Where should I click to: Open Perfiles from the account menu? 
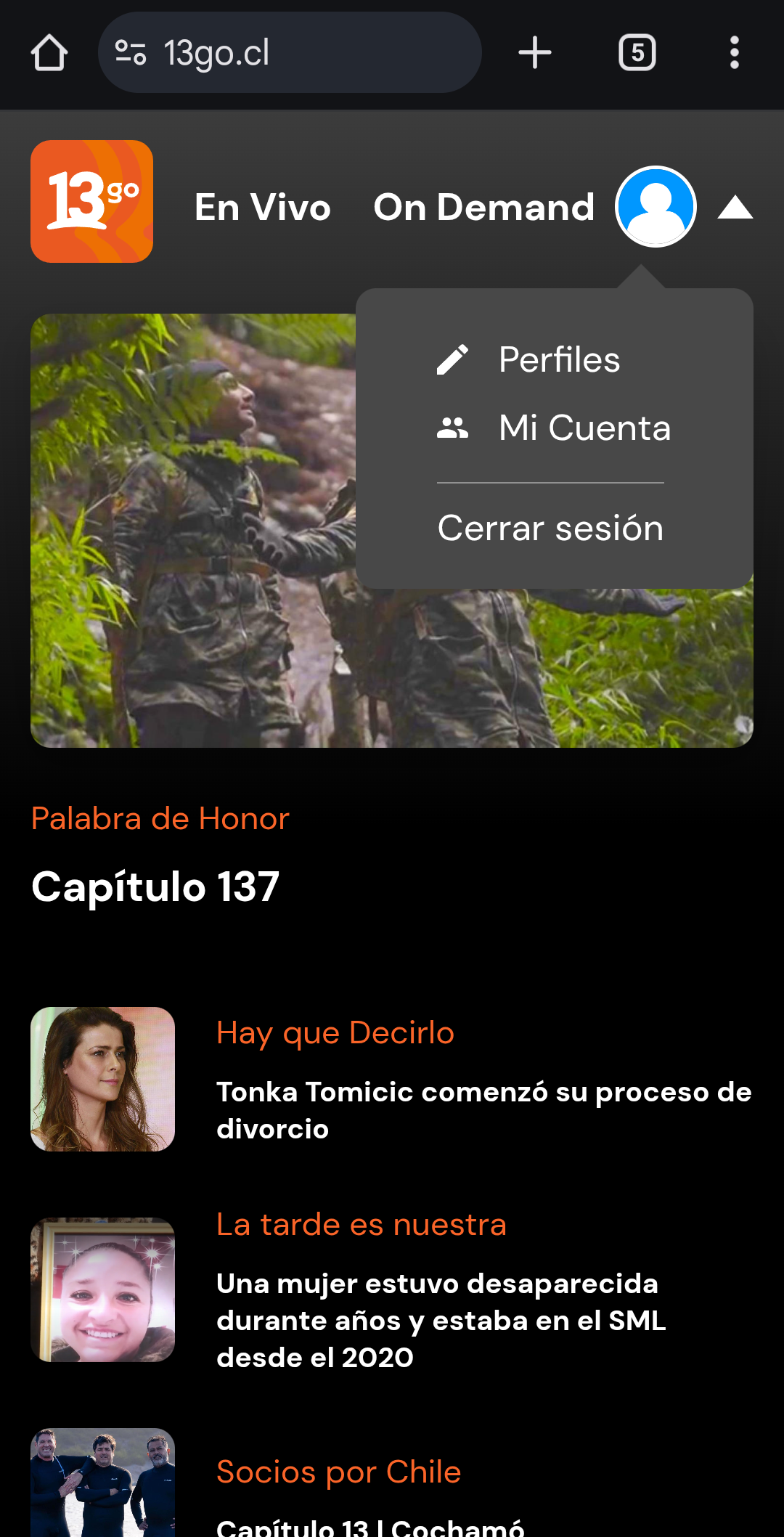[558, 360]
